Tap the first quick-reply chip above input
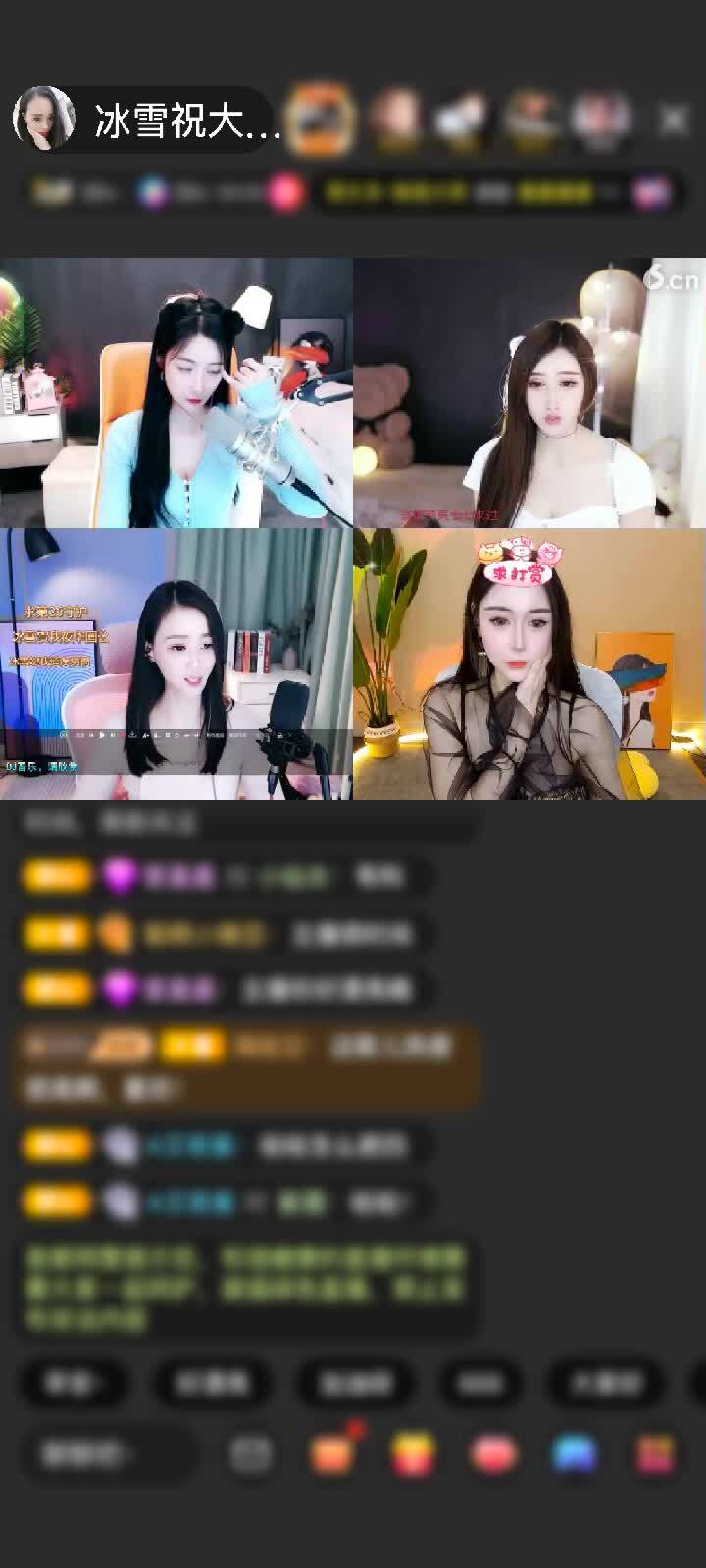Image resolution: width=706 pixels, height=1568 pixels. (x=71, y=1383)
